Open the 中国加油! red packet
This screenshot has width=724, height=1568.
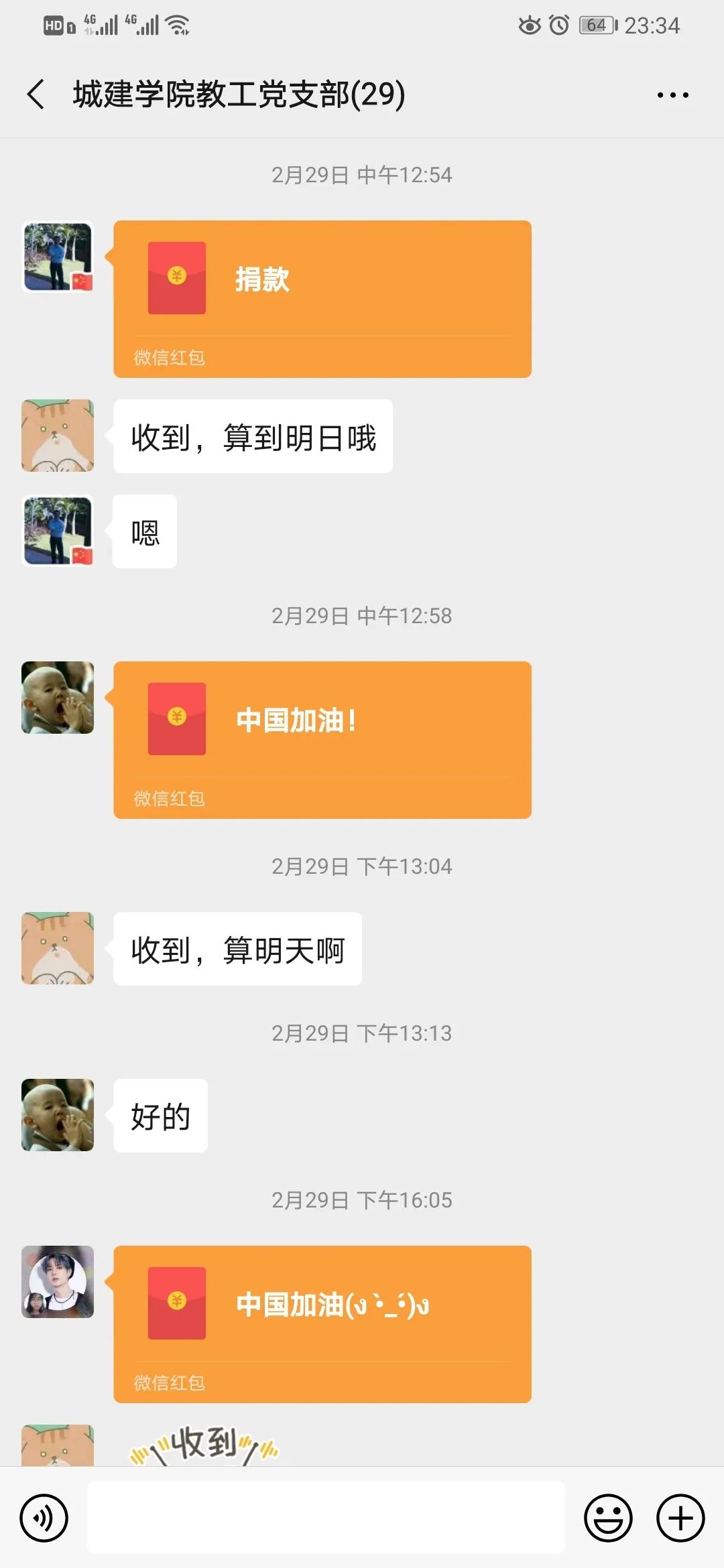(x=322, y=739)
